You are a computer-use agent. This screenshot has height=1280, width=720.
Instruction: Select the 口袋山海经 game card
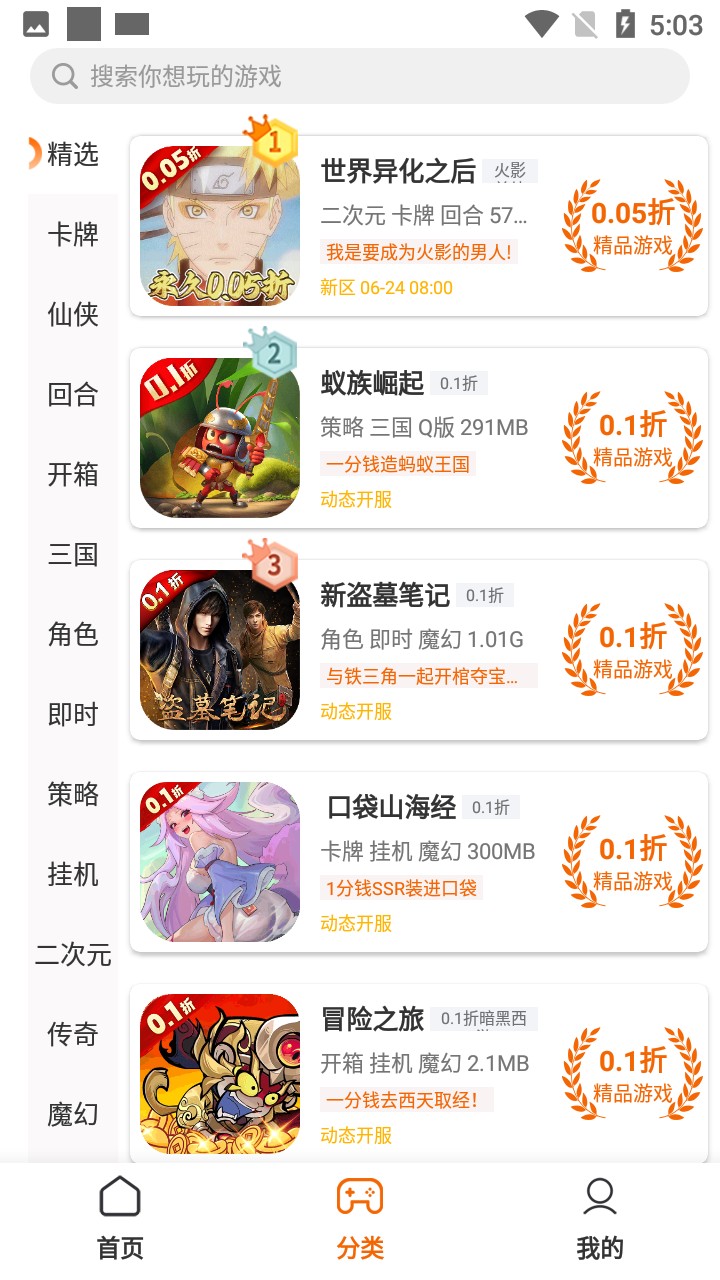419,862
